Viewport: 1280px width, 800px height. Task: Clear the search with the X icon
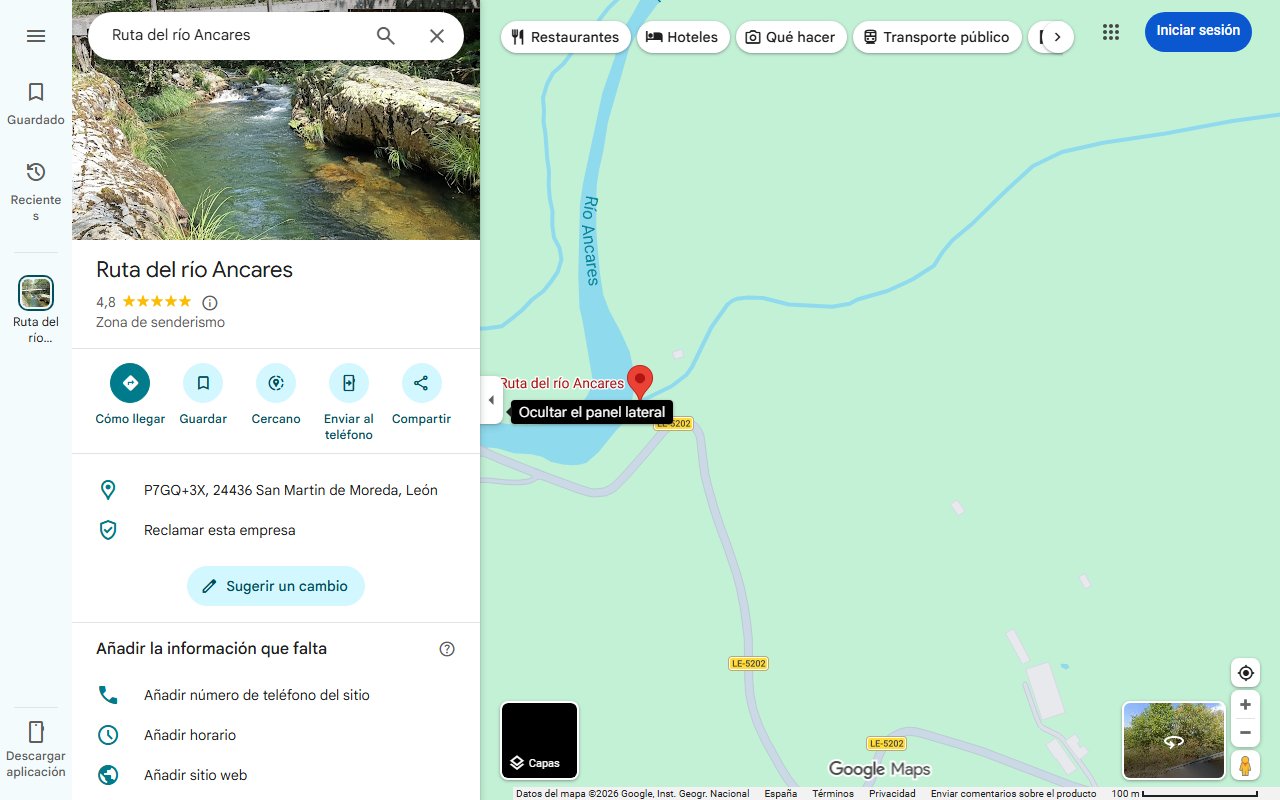coord(437,36)
